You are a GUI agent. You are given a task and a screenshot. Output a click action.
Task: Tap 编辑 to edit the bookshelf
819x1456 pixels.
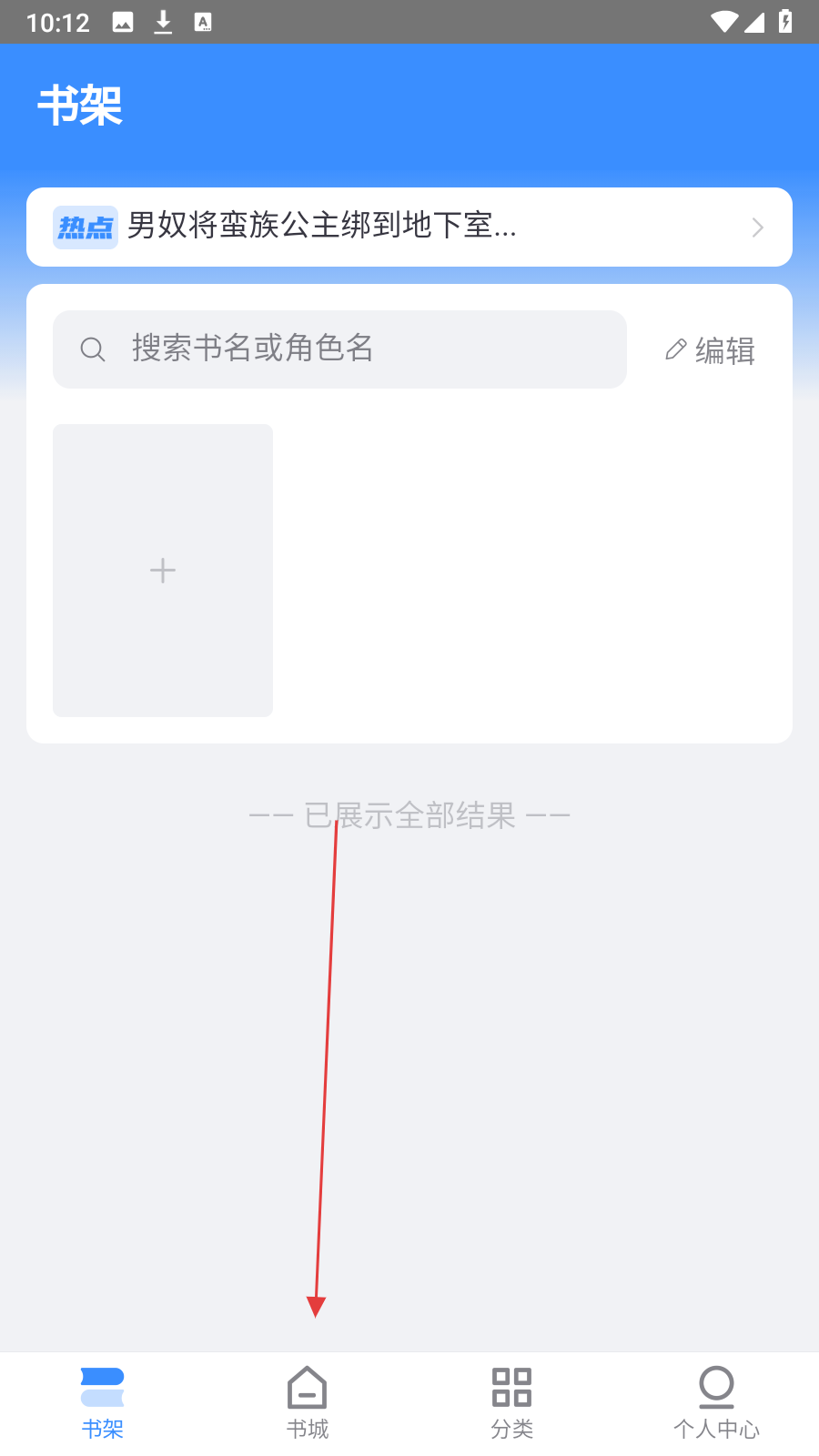(711, 350)
